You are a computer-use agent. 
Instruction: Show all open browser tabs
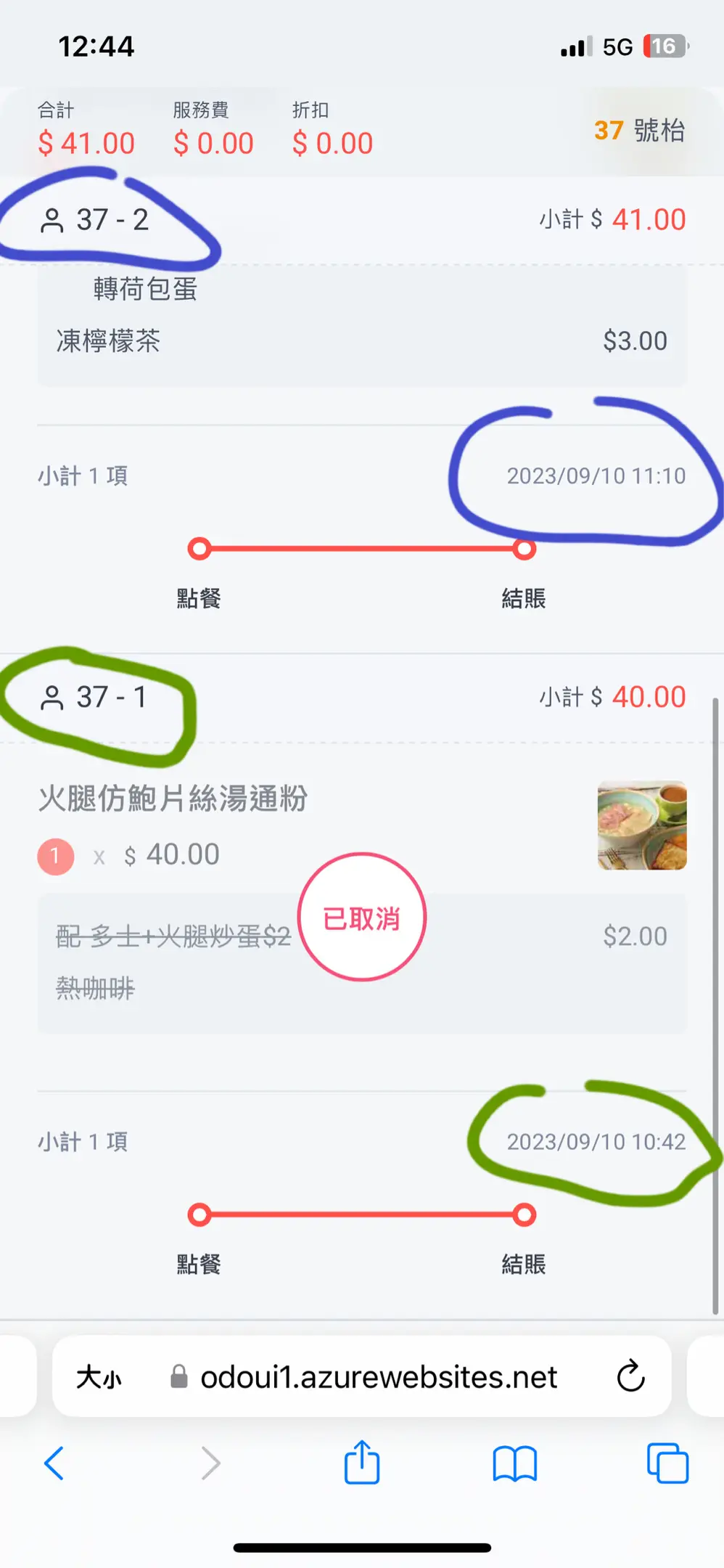pyautogui.click(x=667, y=1463)
